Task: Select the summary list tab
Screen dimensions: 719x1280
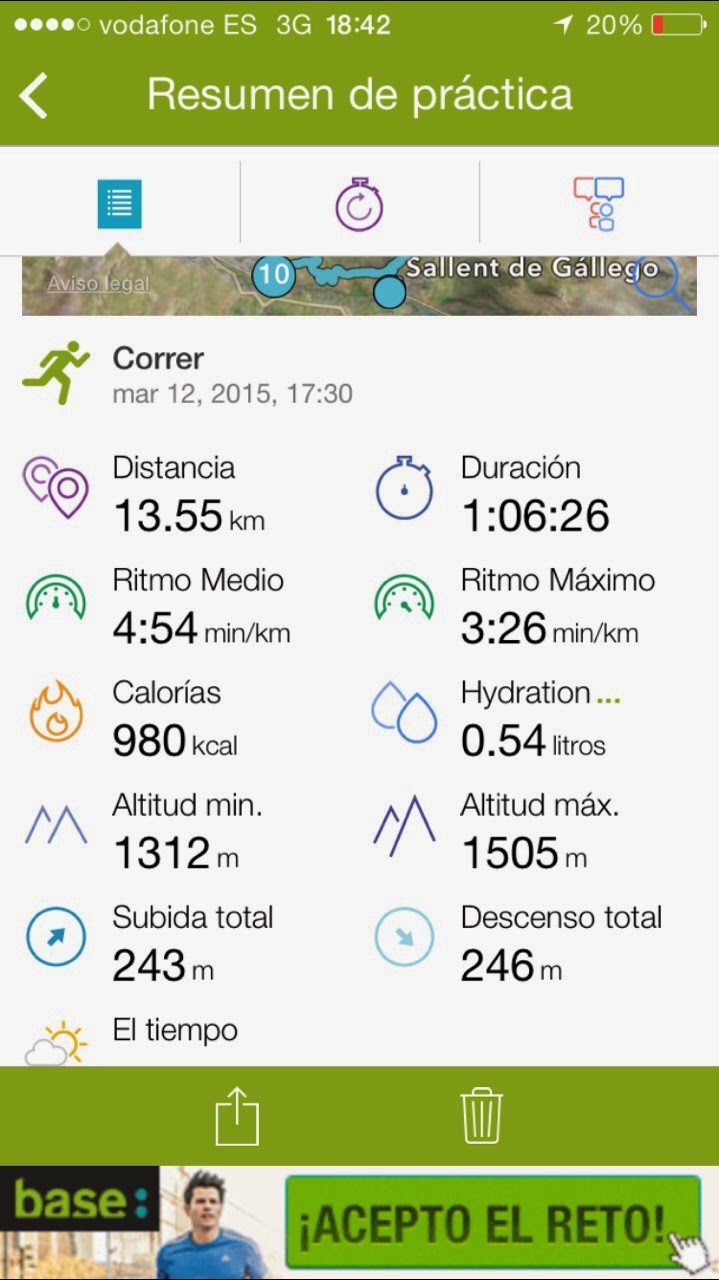Action: click(119, 204)
